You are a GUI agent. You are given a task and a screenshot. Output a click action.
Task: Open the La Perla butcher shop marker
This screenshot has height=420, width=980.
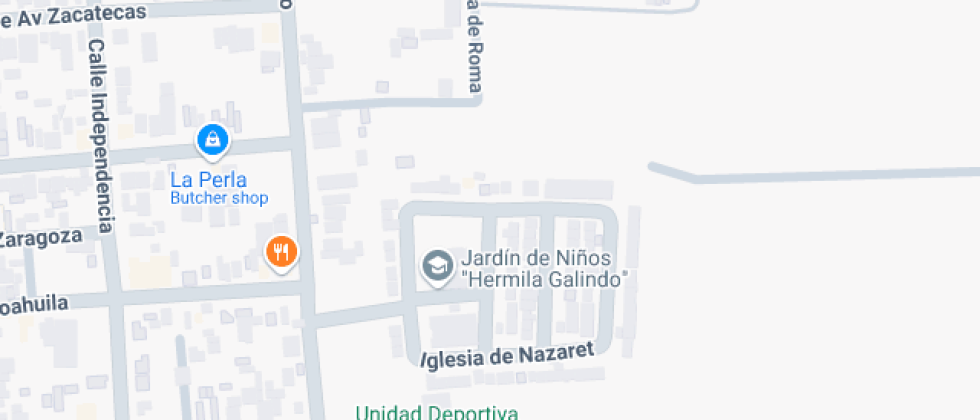pyautogui.click(x=212, y=140)
